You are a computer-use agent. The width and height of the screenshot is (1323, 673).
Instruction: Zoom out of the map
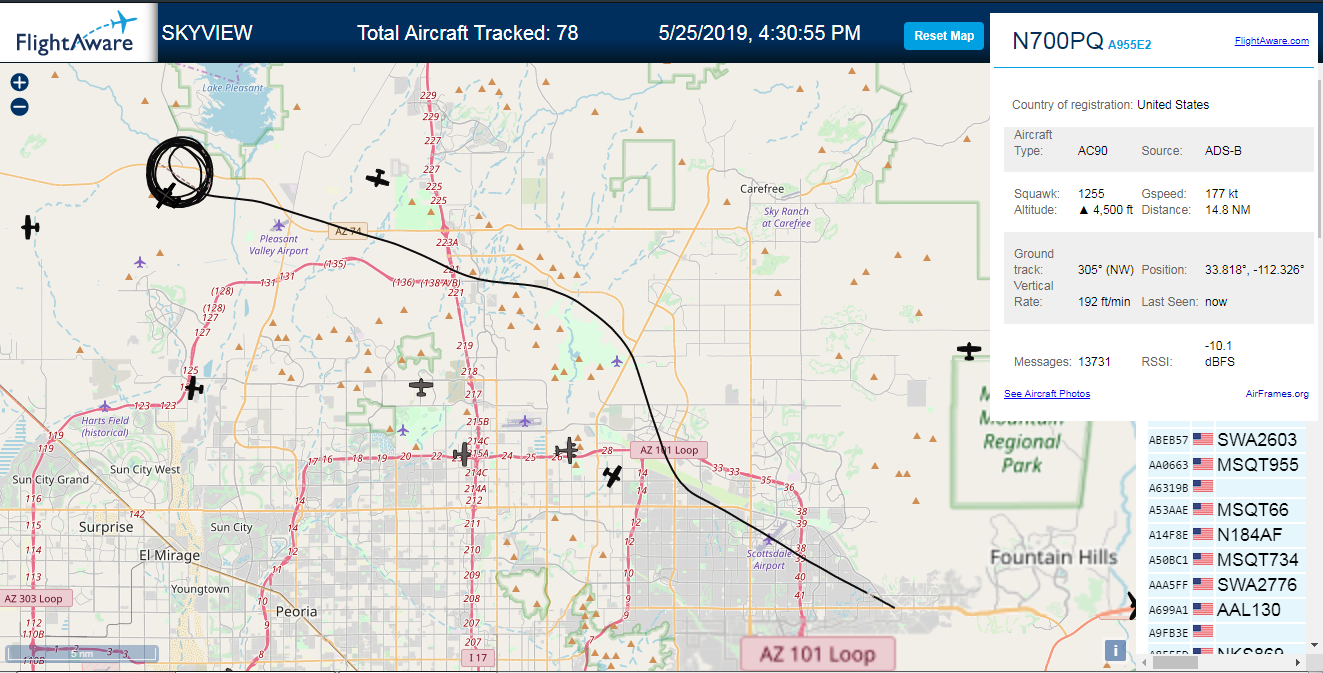click(19, 107)
